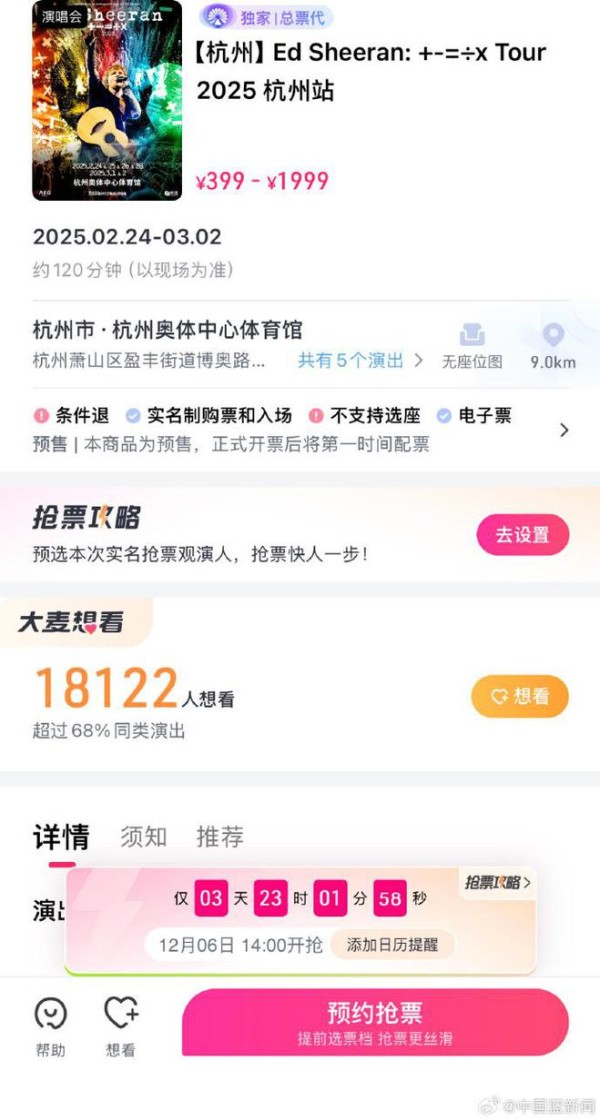This screenshot has width=600, height=1120.
Task: Expand the ticket policy notes row
Action: [564, 430]
